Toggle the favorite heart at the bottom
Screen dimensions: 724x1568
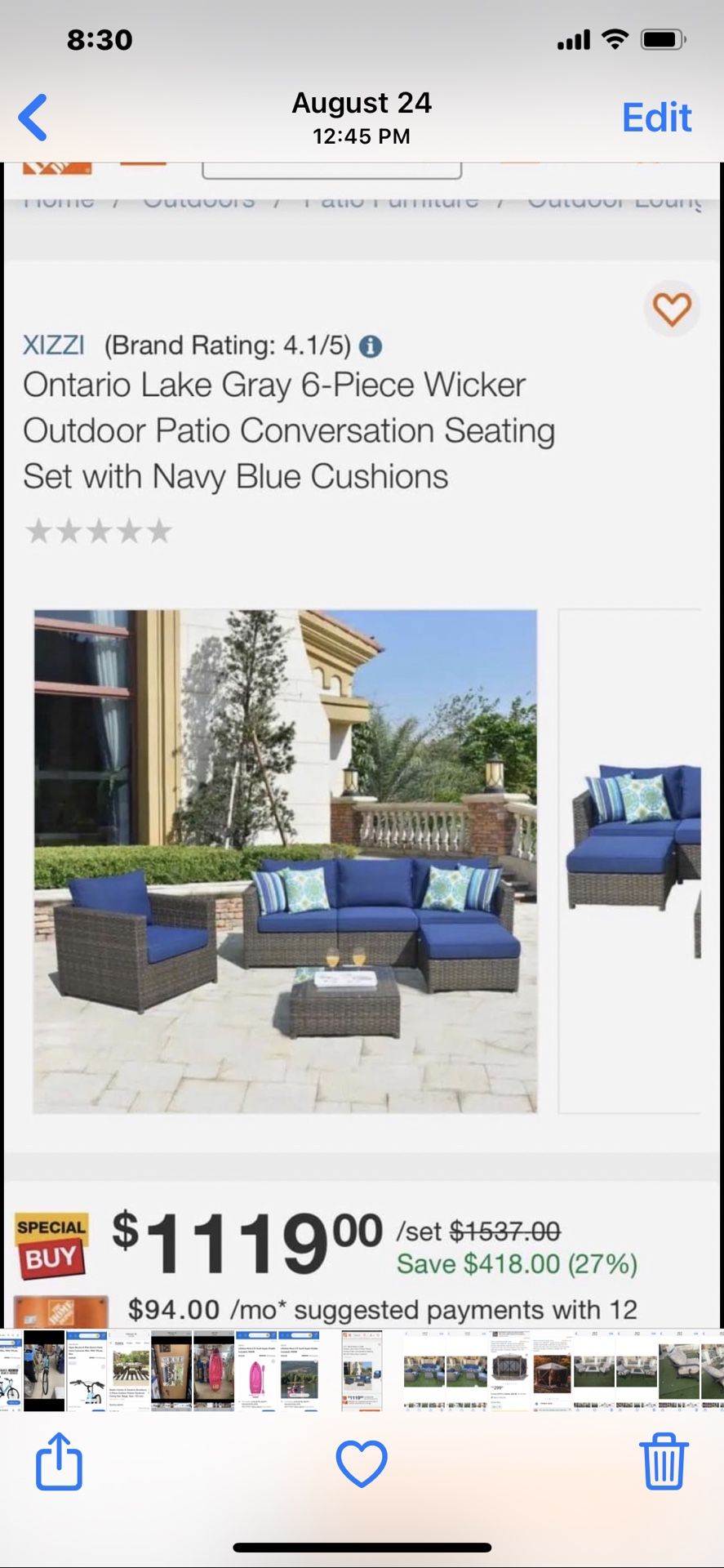pos(362,1462)
